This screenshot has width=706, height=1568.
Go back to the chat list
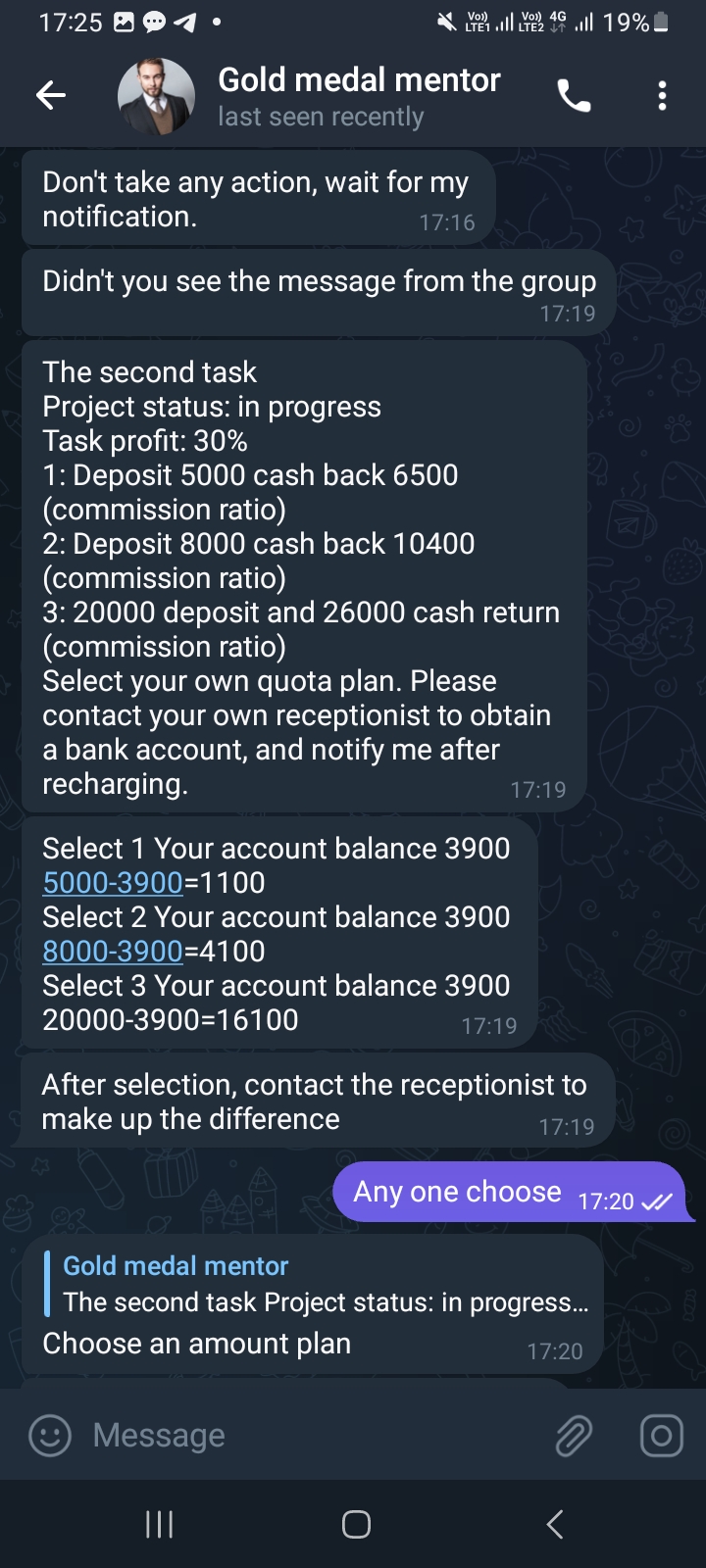click(51, 95)
